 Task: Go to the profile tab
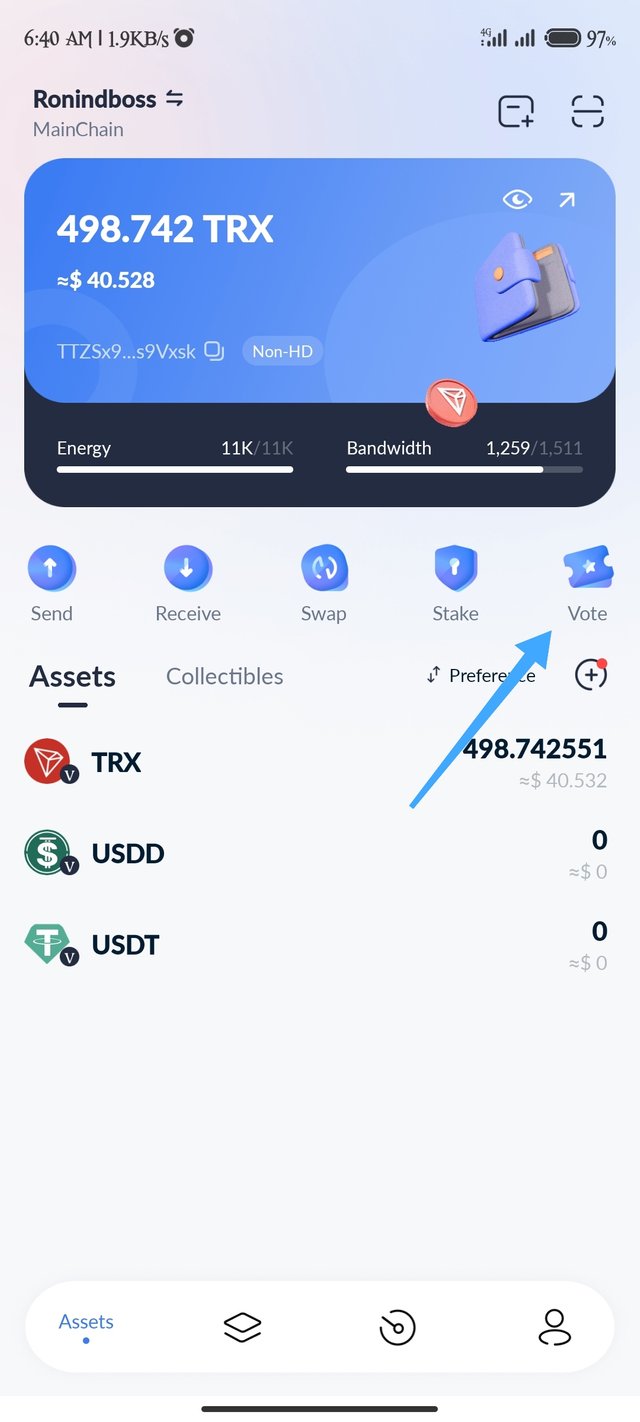(x=554, y=1327)
